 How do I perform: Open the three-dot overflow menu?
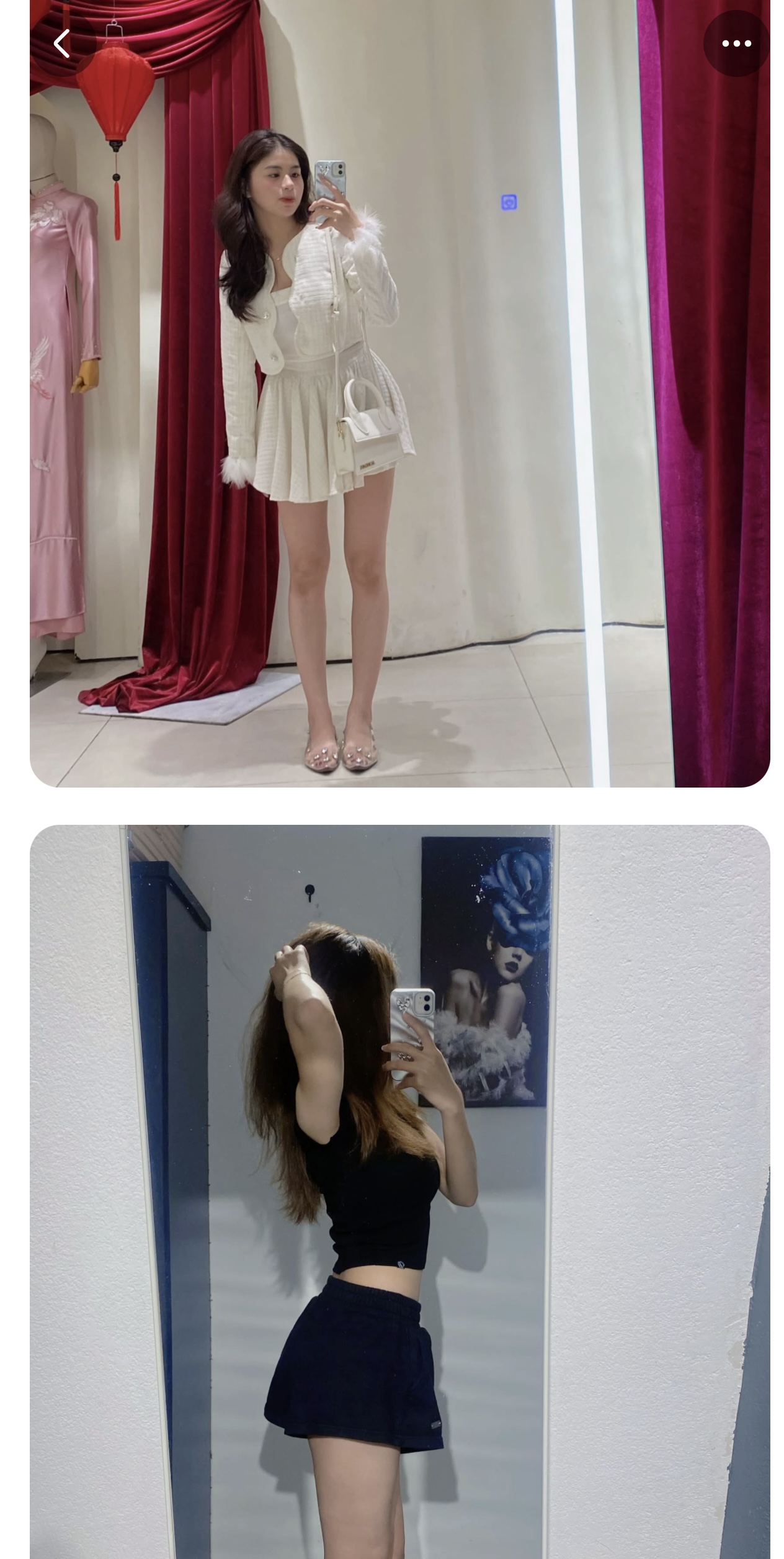pyautogui.click(x=736, y=43)
